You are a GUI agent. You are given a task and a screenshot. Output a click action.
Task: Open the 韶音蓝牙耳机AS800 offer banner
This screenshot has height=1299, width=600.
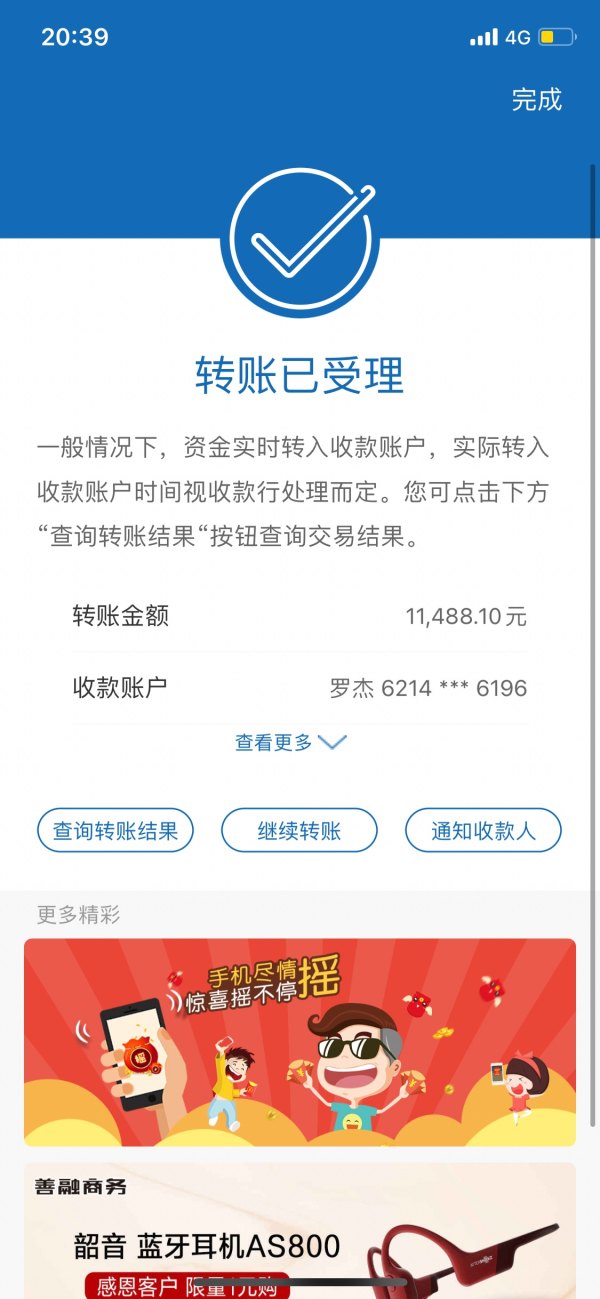click(300, 1235)
